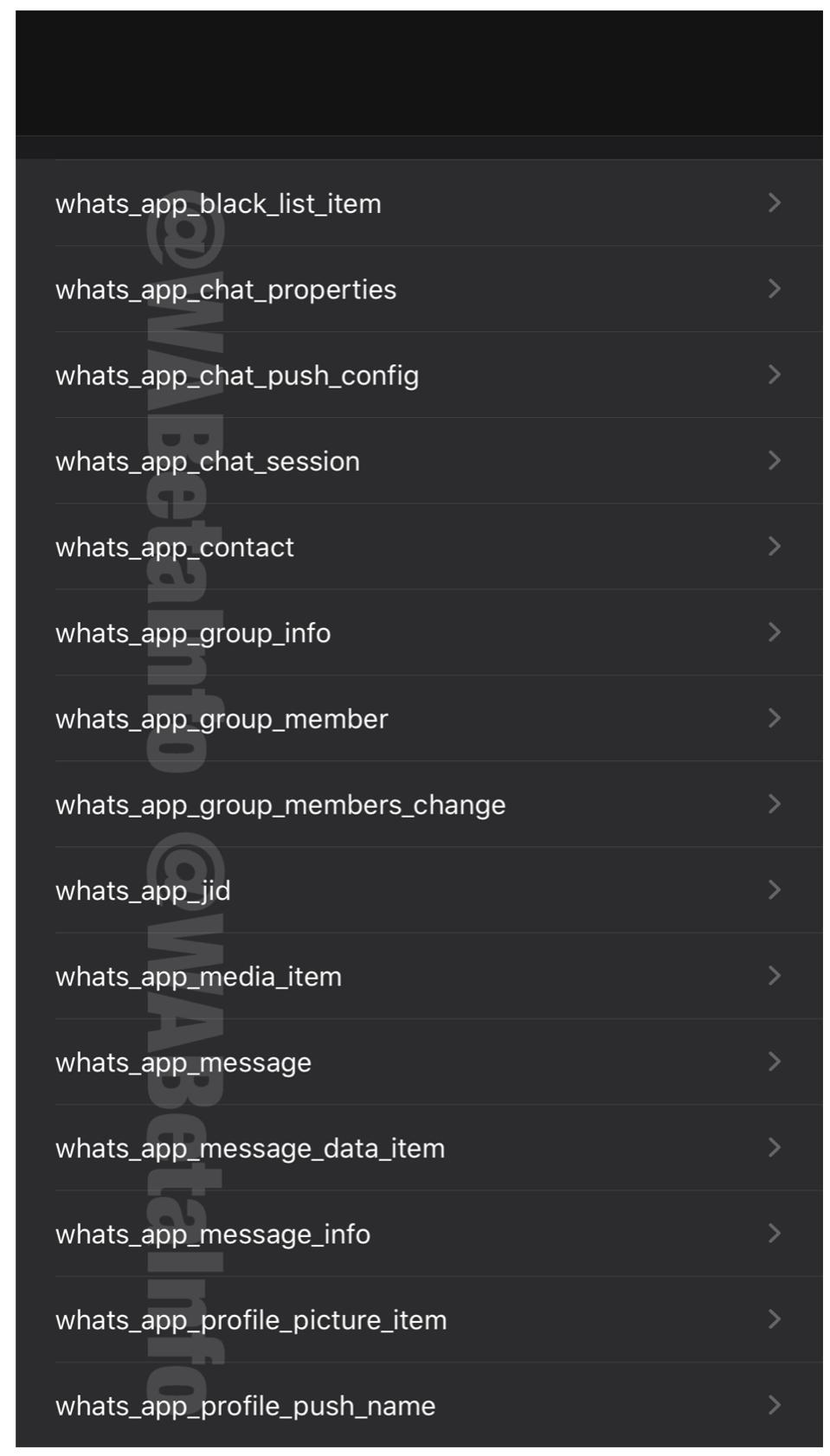Open the whats_app_message row

point(183,1062)
